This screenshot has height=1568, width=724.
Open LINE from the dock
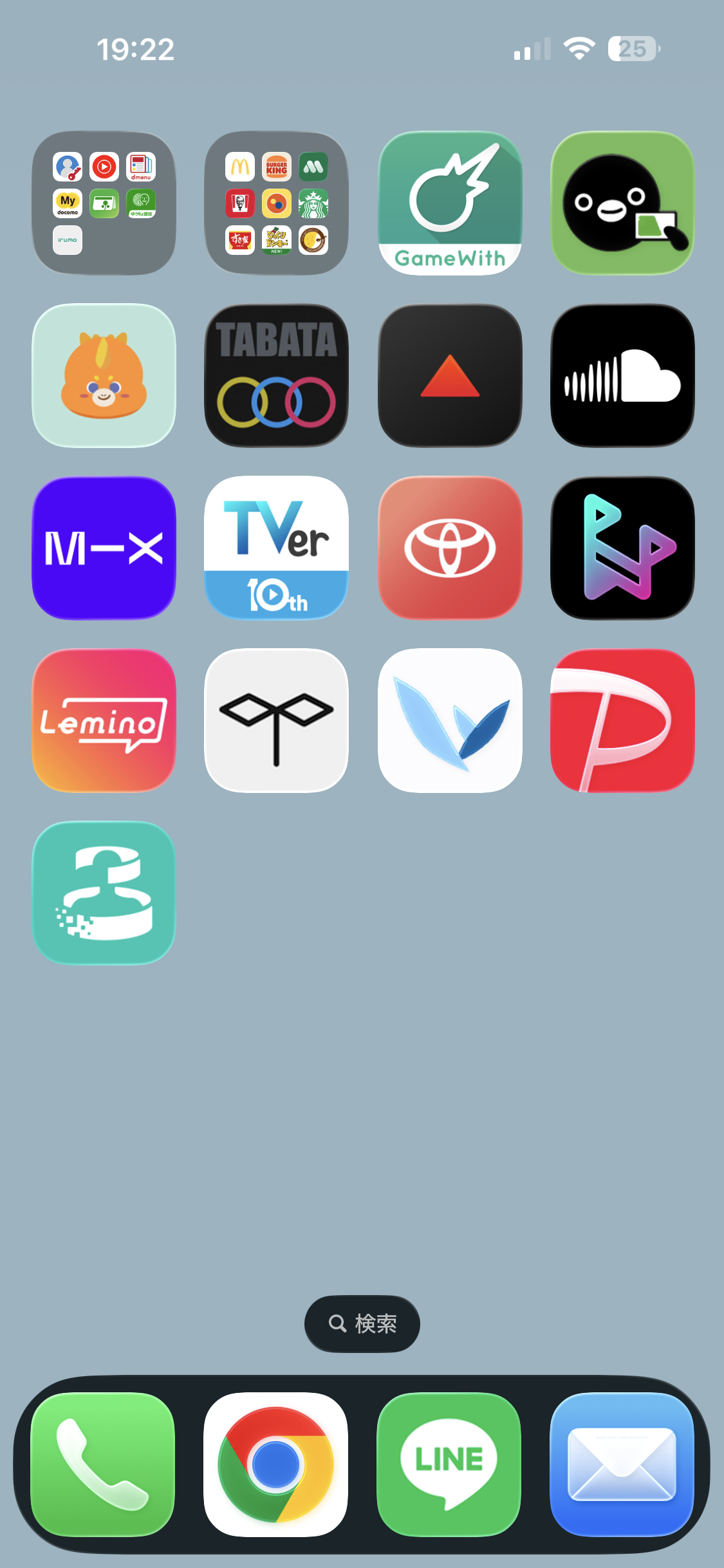pyautogui.click(x=449, y=1464)
